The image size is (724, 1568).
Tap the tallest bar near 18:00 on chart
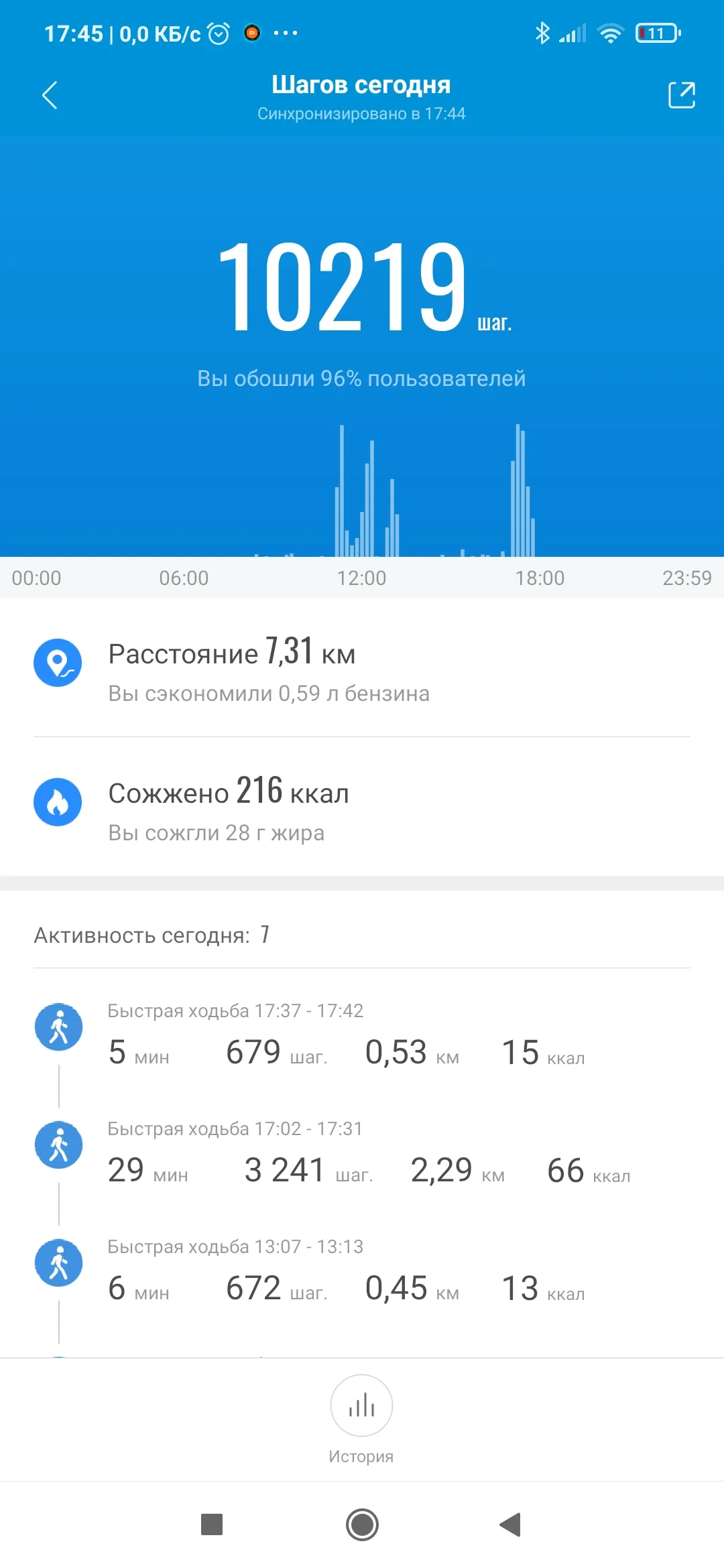(x=516, y=489)
